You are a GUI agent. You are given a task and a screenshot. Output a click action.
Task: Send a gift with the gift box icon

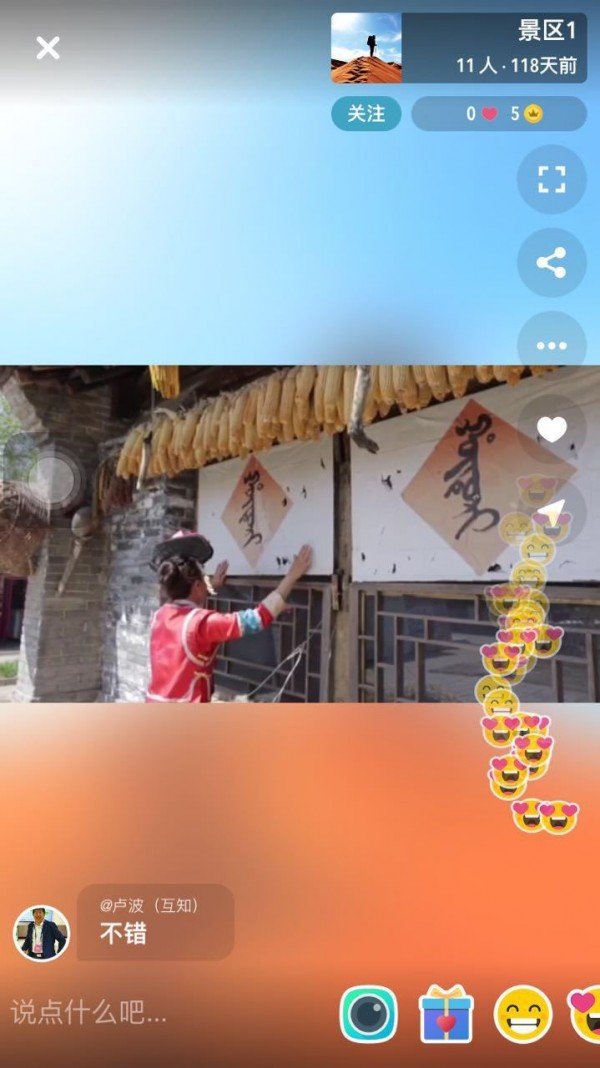(446, 1014)
